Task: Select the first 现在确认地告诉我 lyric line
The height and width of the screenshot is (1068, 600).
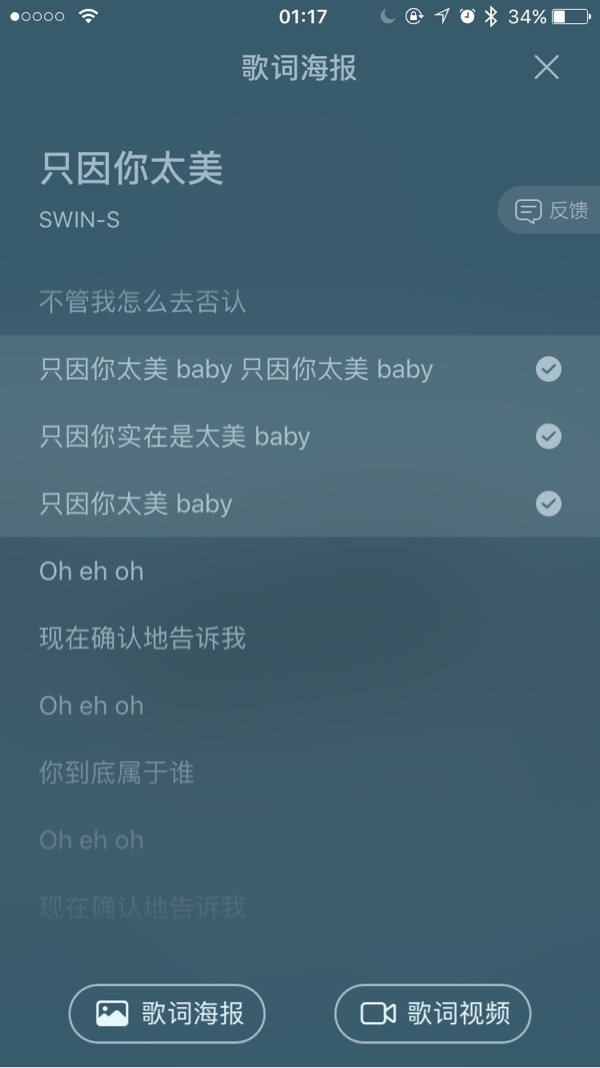Action: pyautogui.click(x=142, y=638)
